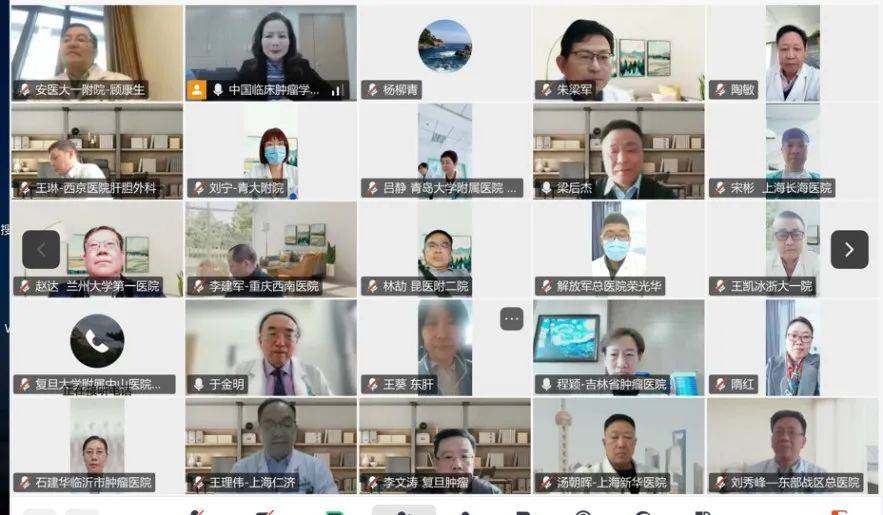
Task: Open 杨柳青's participant tile
Action: pos(445,50)
